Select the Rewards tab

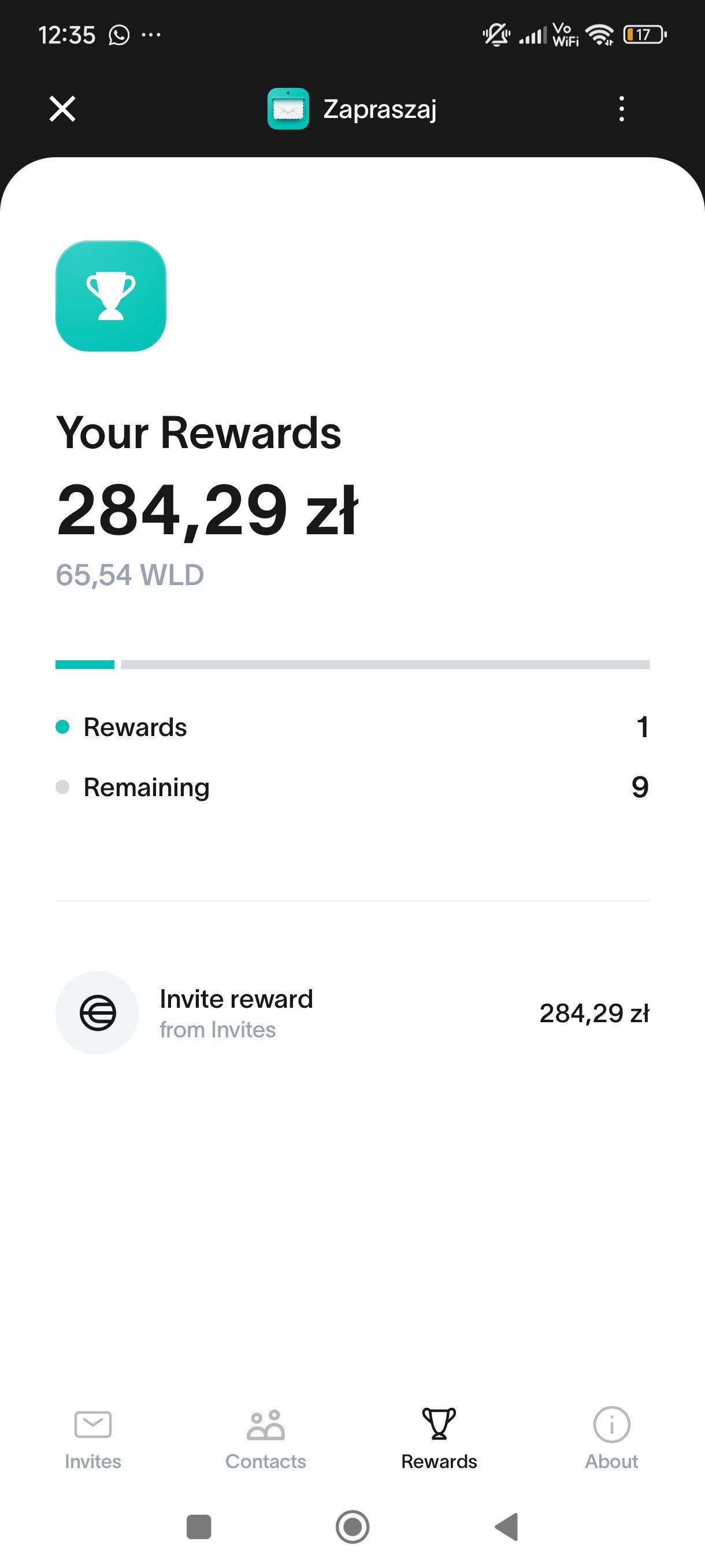click(x=439, y=1440)
